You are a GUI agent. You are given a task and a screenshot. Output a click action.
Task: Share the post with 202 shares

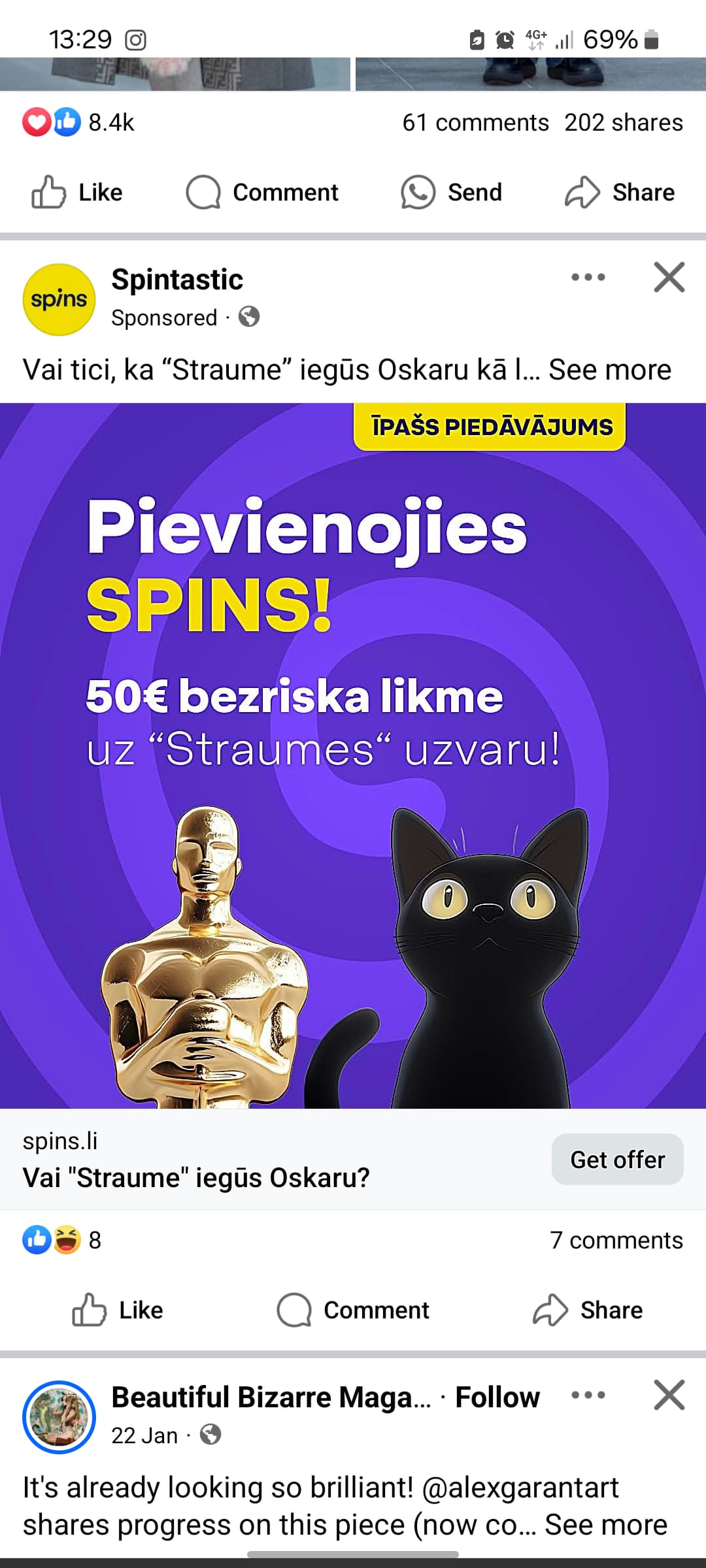tap(620, 193)
